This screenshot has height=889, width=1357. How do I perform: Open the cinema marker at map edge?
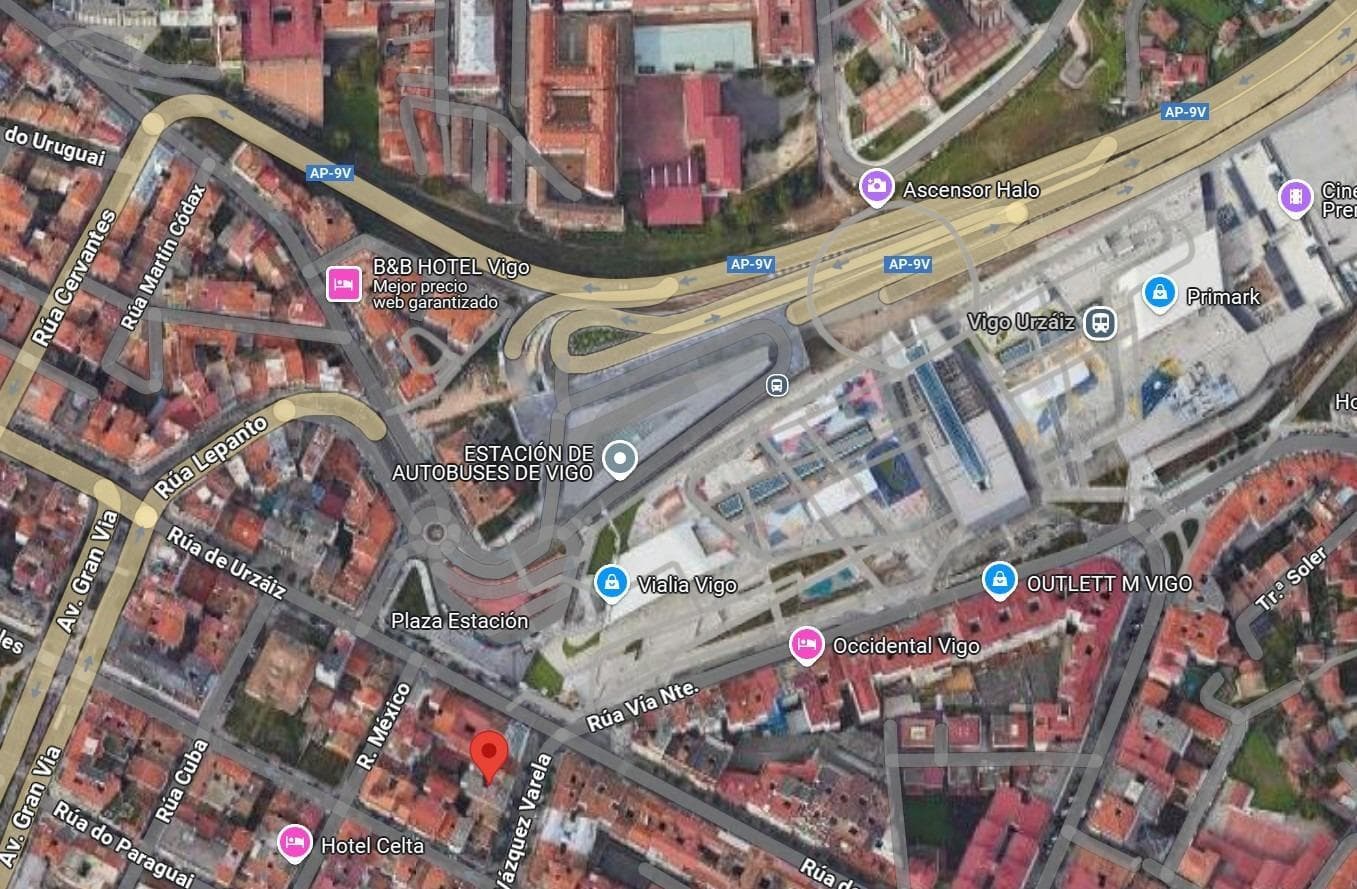(x=1296, y=197)
